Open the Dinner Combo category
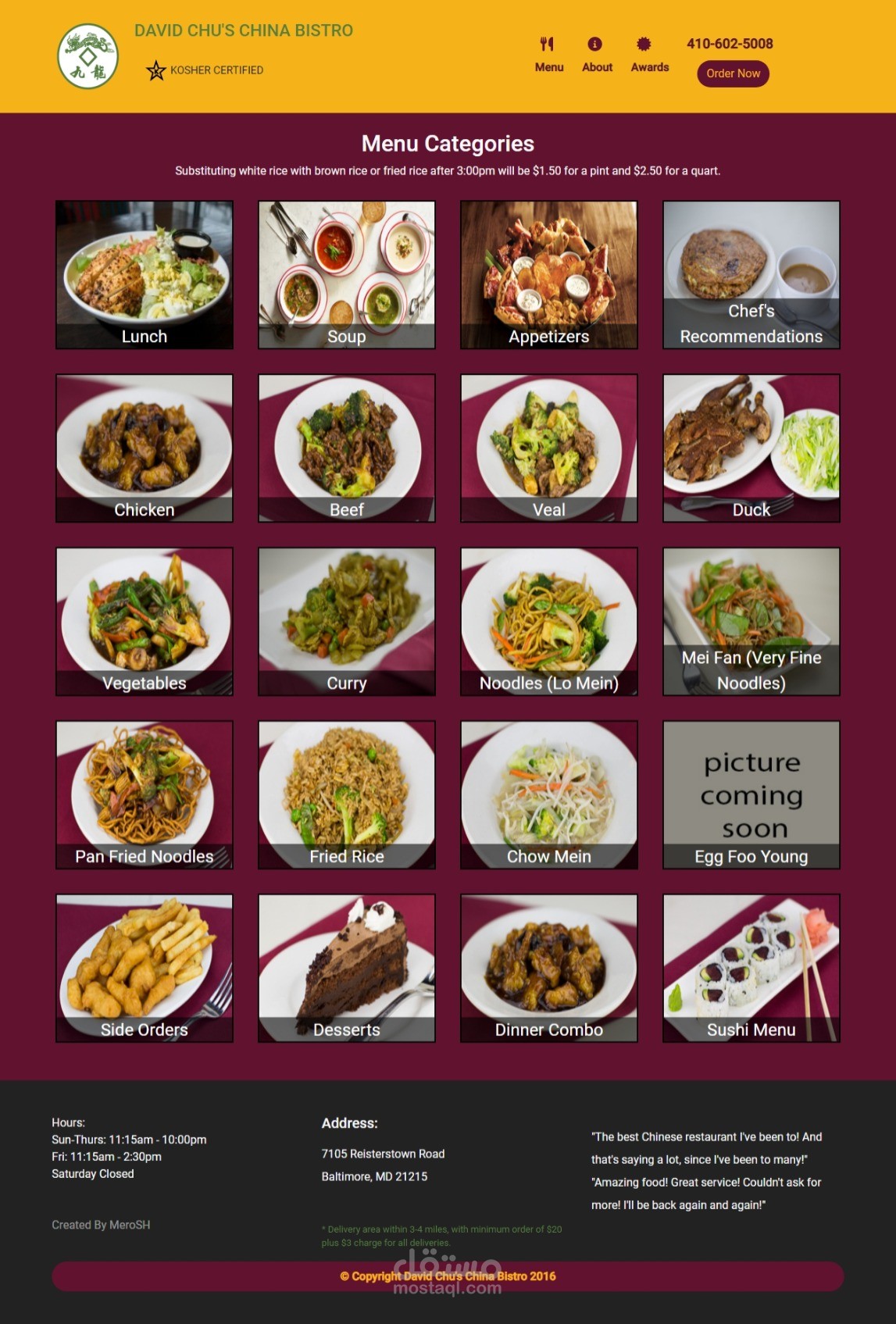The image size is (896, 1324). (x=548, y=968)
